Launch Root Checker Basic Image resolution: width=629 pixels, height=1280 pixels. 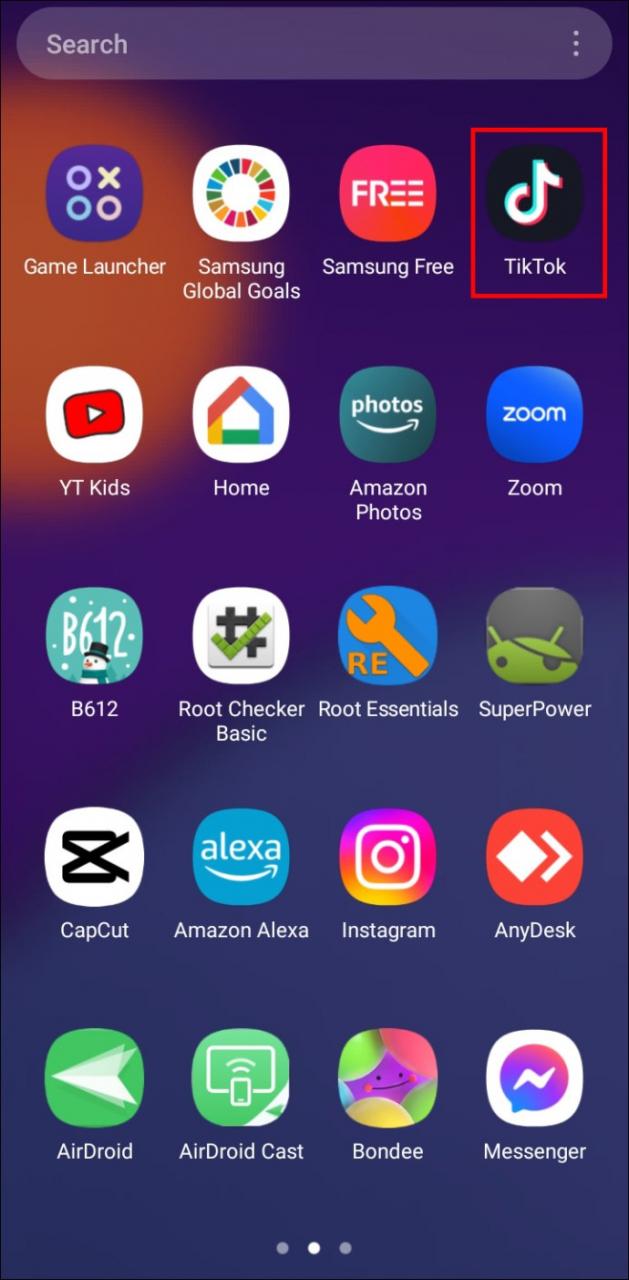pyautogui.click(x=241, y=636)
